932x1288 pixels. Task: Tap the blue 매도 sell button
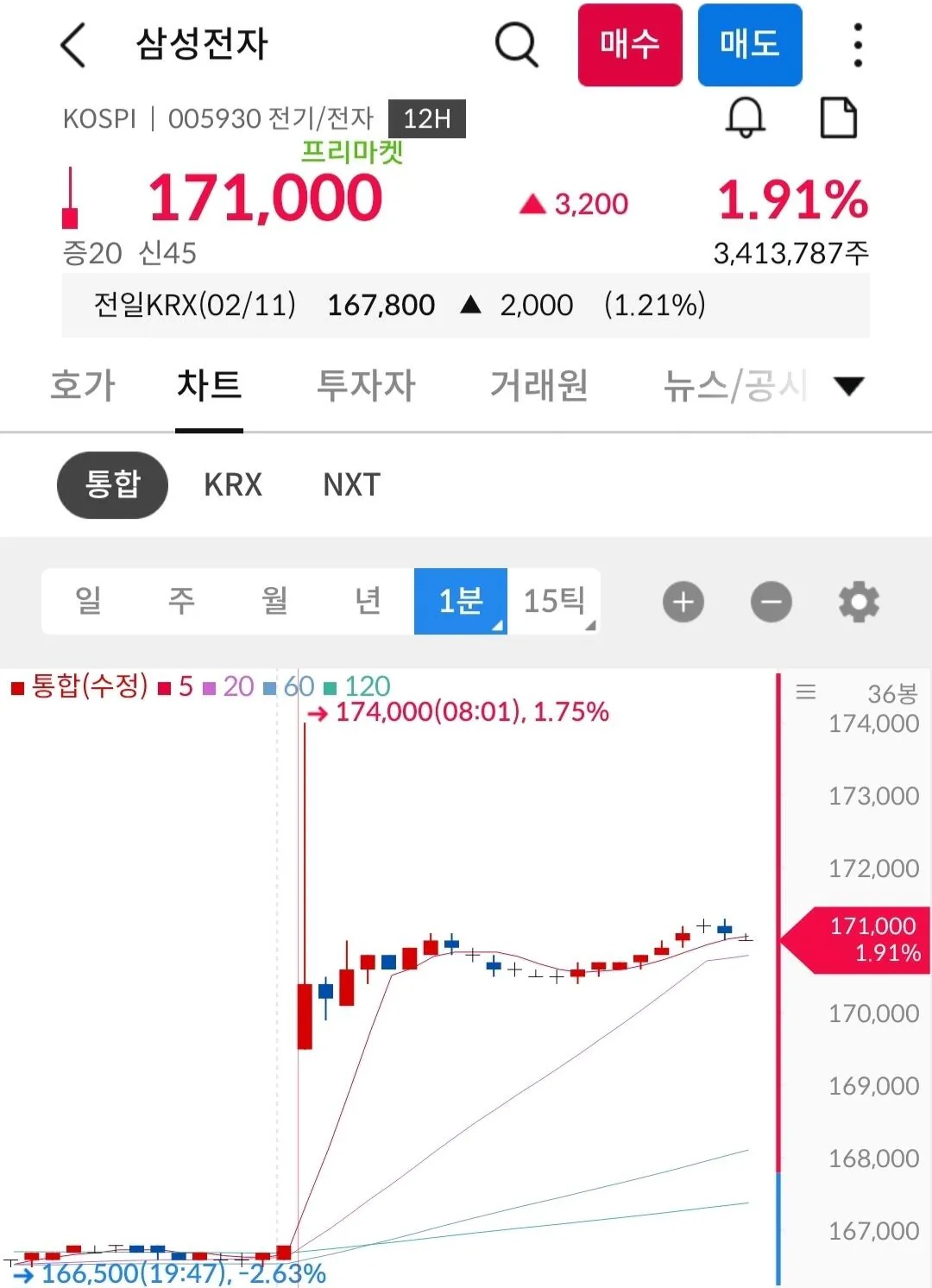tap(749, 45)
